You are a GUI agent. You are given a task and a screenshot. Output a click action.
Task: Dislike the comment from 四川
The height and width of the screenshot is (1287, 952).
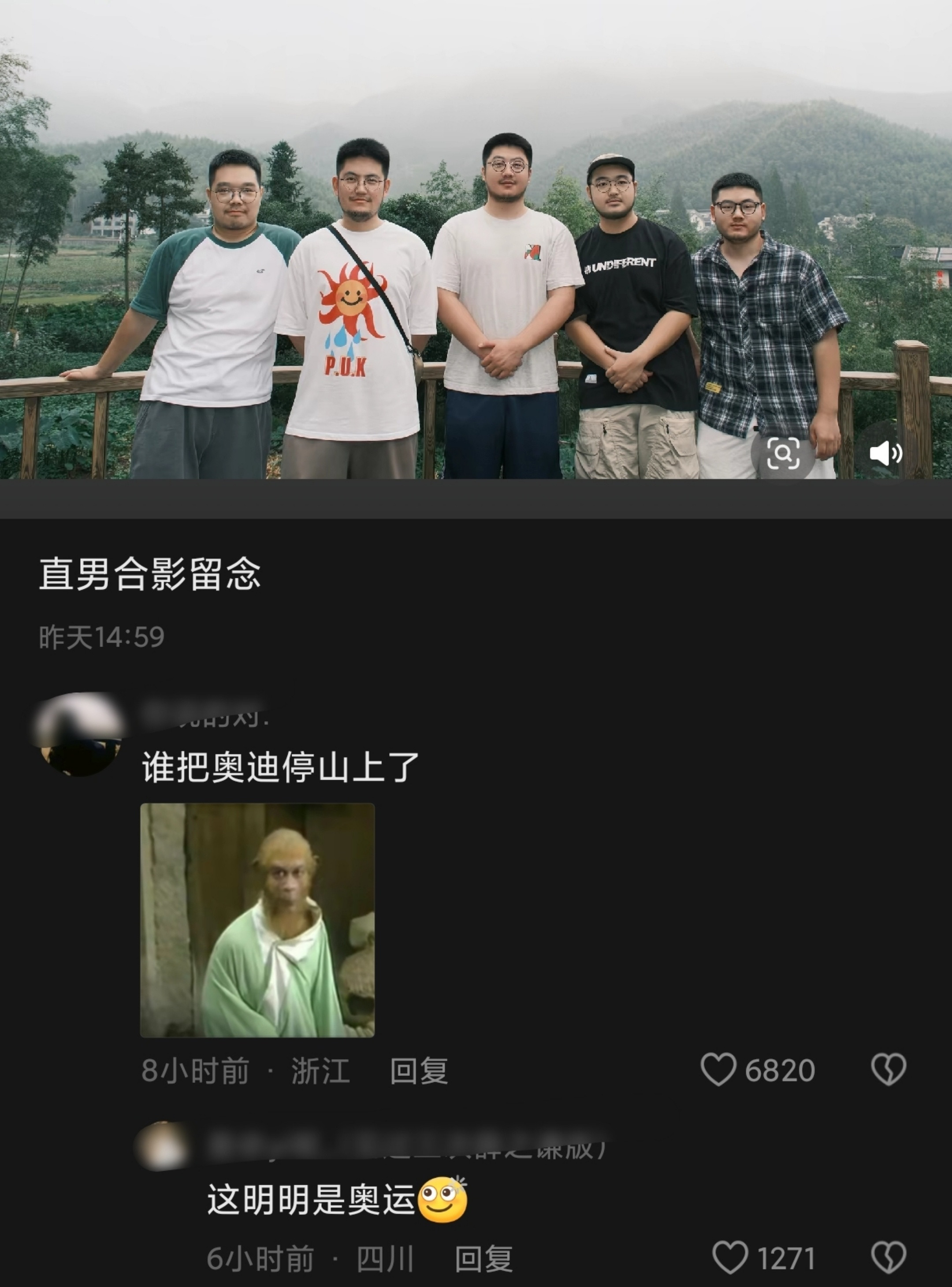[x=888, y=1257]
